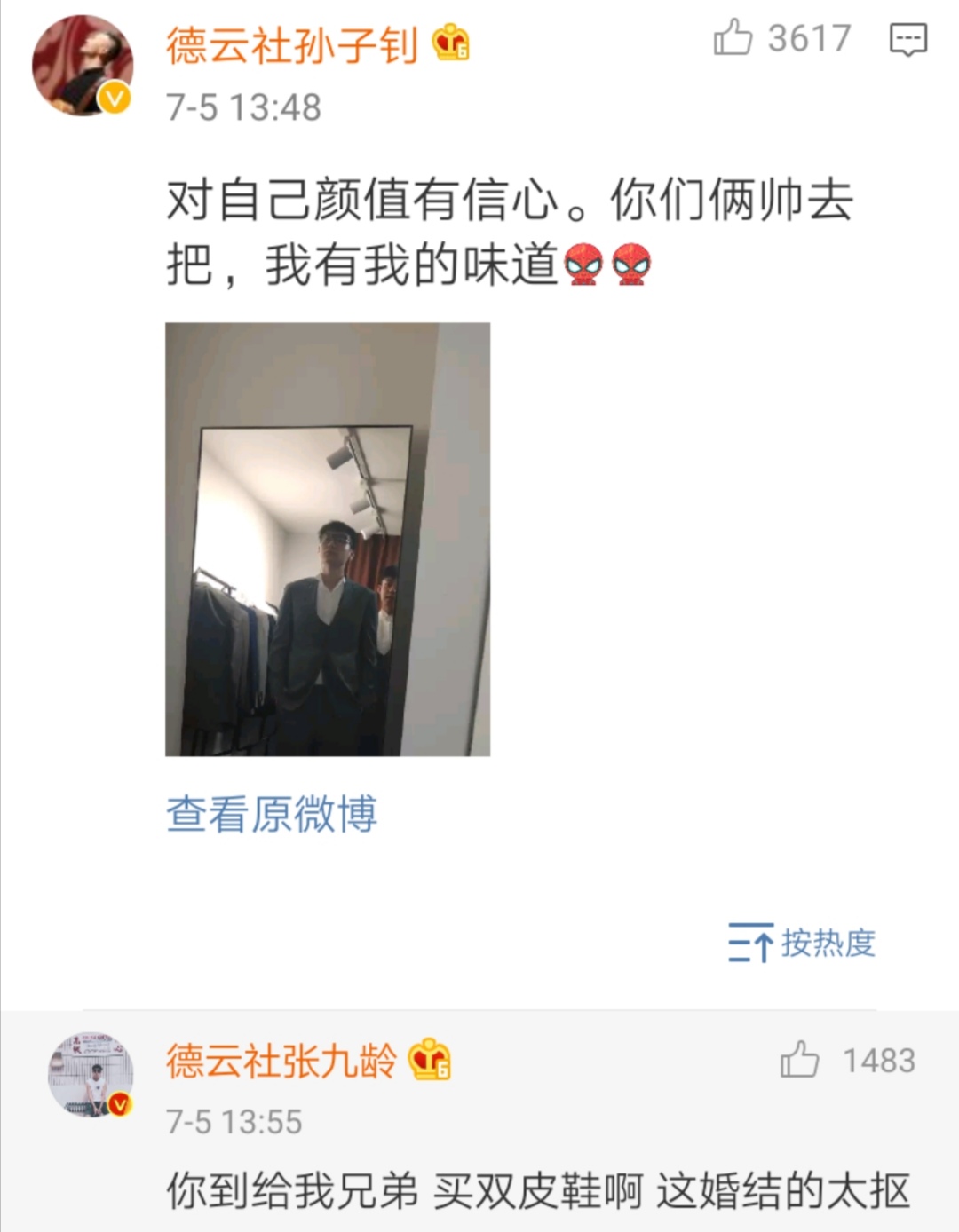This screenshot has width=959, height=1232.
Task: Click the VIP crown badge beside 德云社孙子钊
Action: (451, 42)
